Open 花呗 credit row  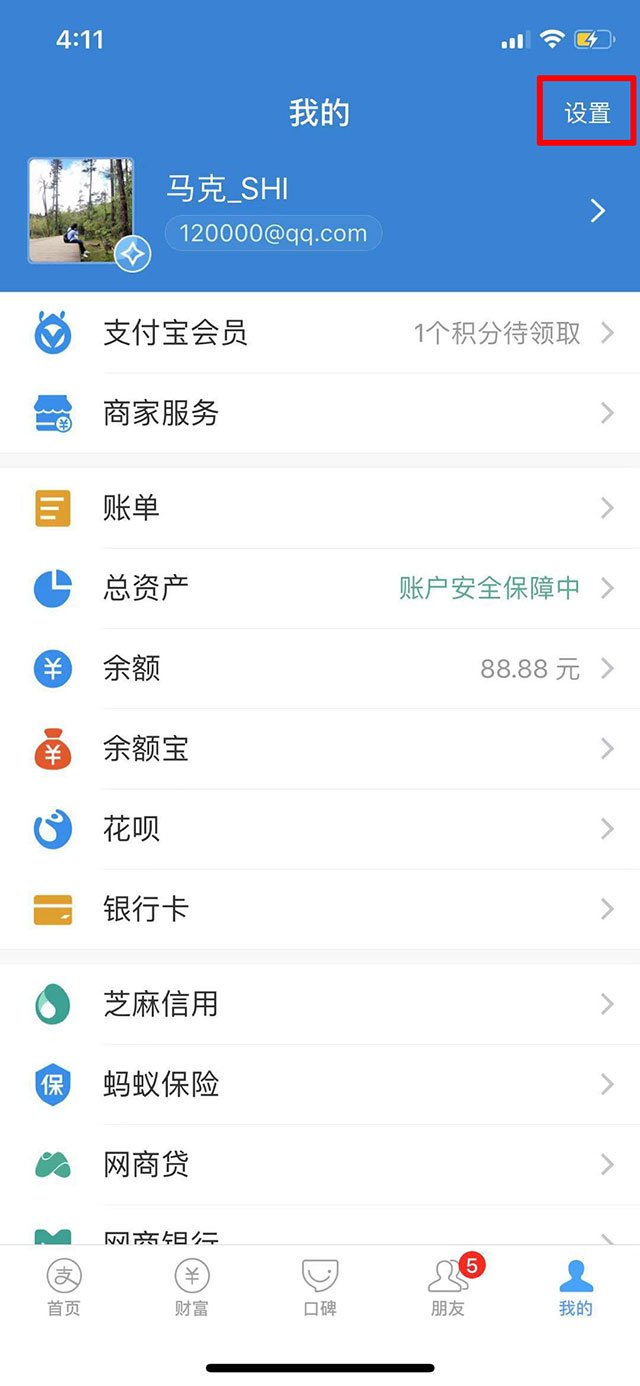click(x=320, y=829)
